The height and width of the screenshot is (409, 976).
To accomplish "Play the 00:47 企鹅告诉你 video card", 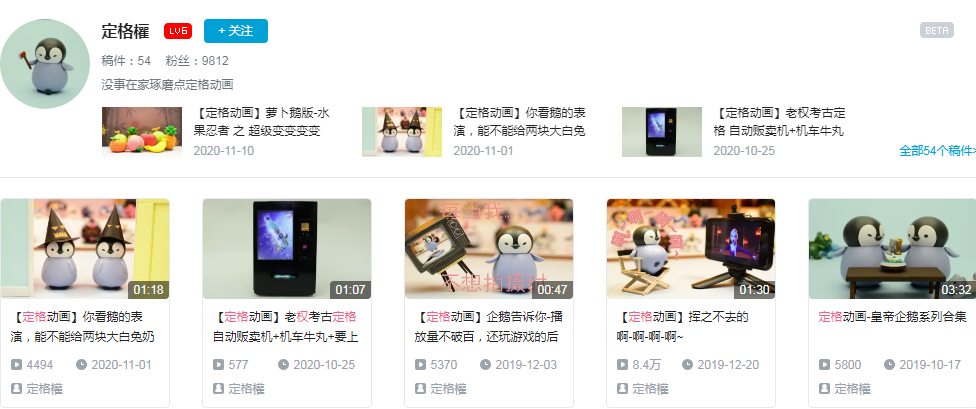I will click(489, 249).
